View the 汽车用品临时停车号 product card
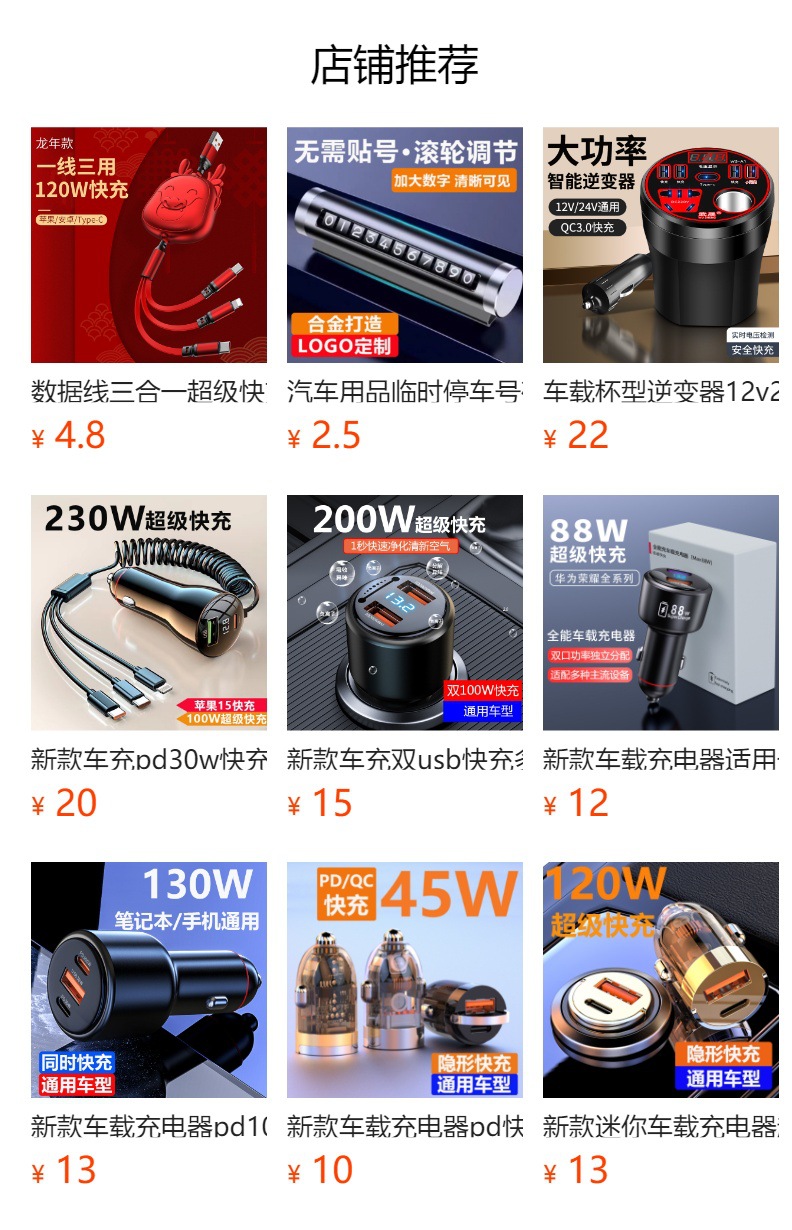The image size is (792, 1230). pos(404,245)
